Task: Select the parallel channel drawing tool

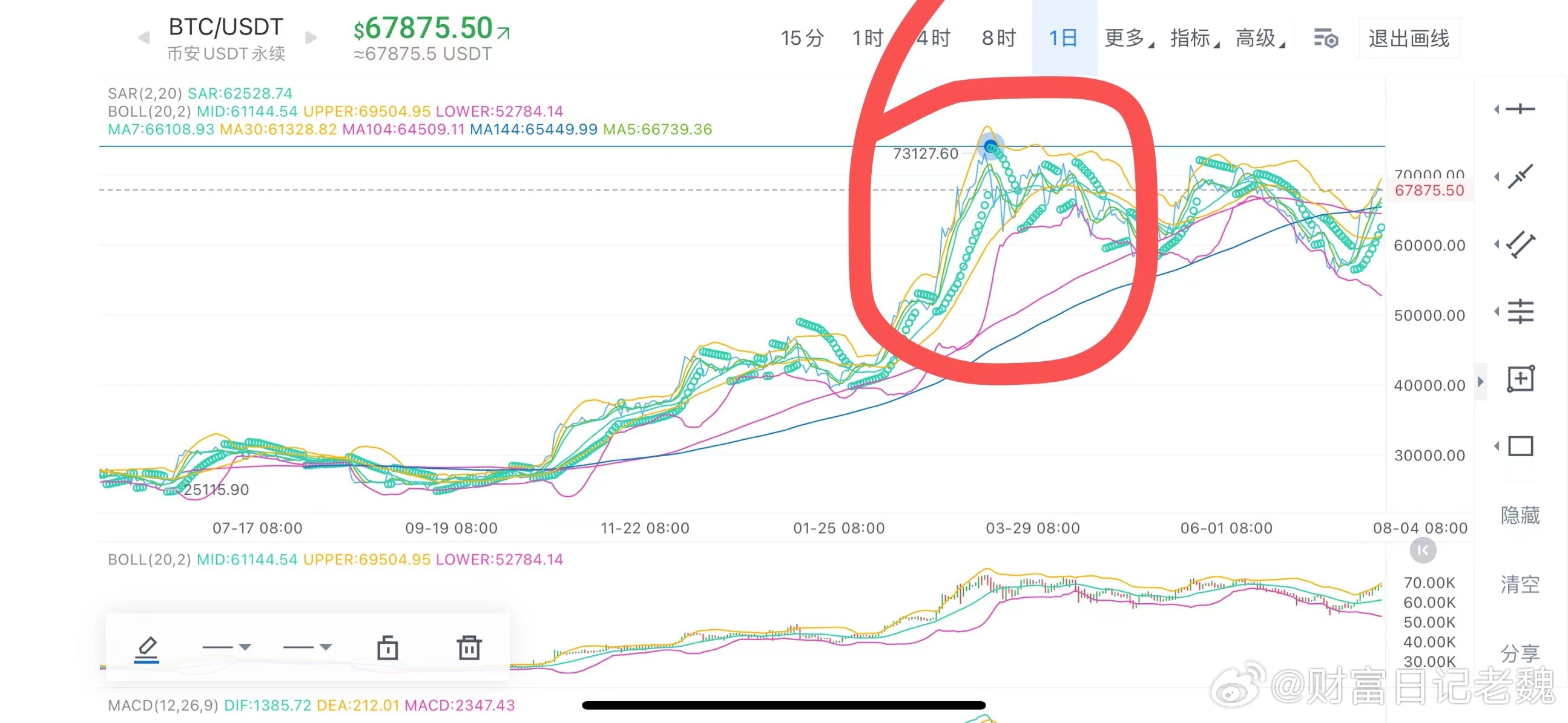Action: tap(1520, 244)
